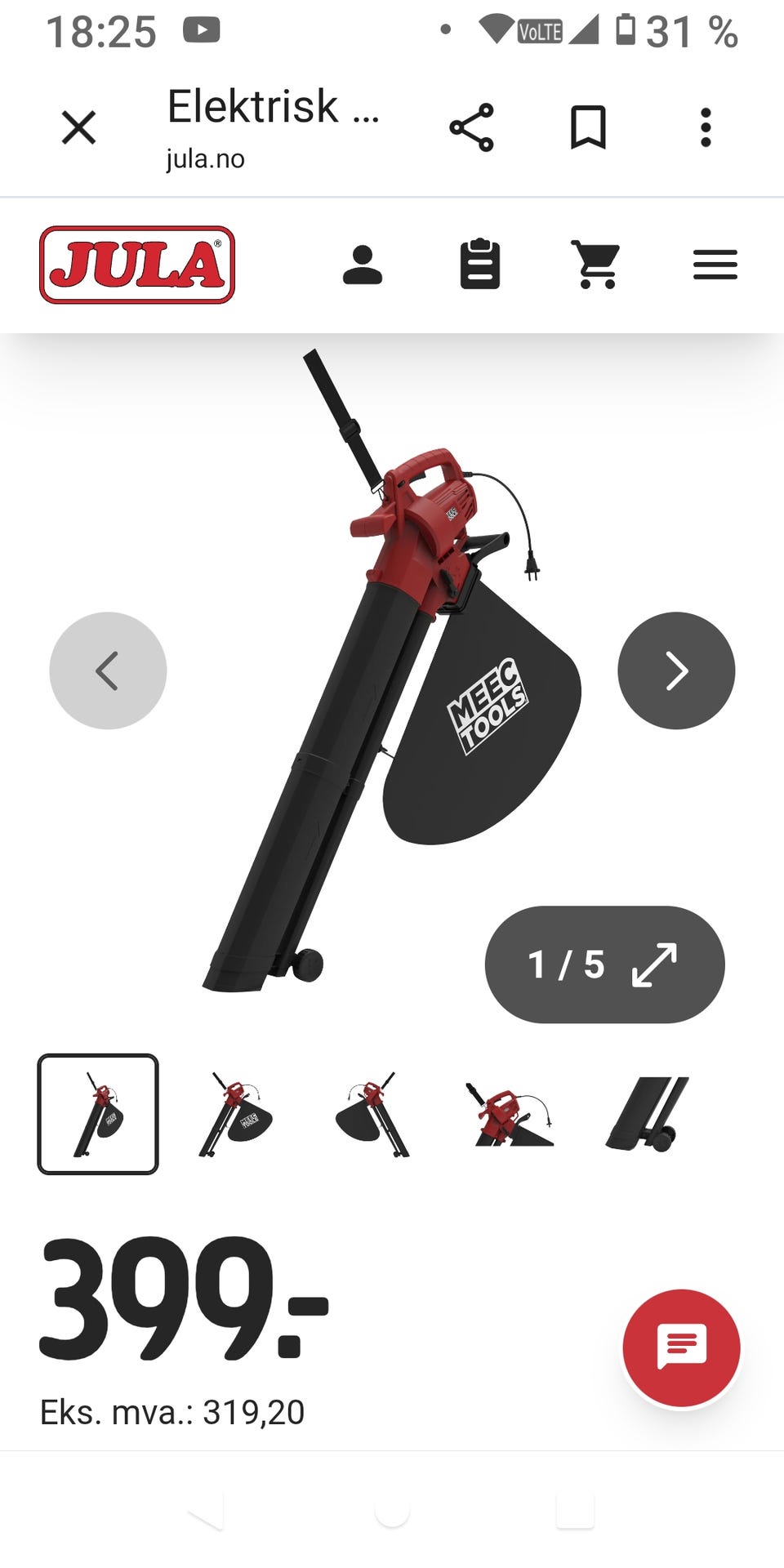Open the hamburger menu
The height and width of the screenshot is (1568, 784).
pos(715,265)
